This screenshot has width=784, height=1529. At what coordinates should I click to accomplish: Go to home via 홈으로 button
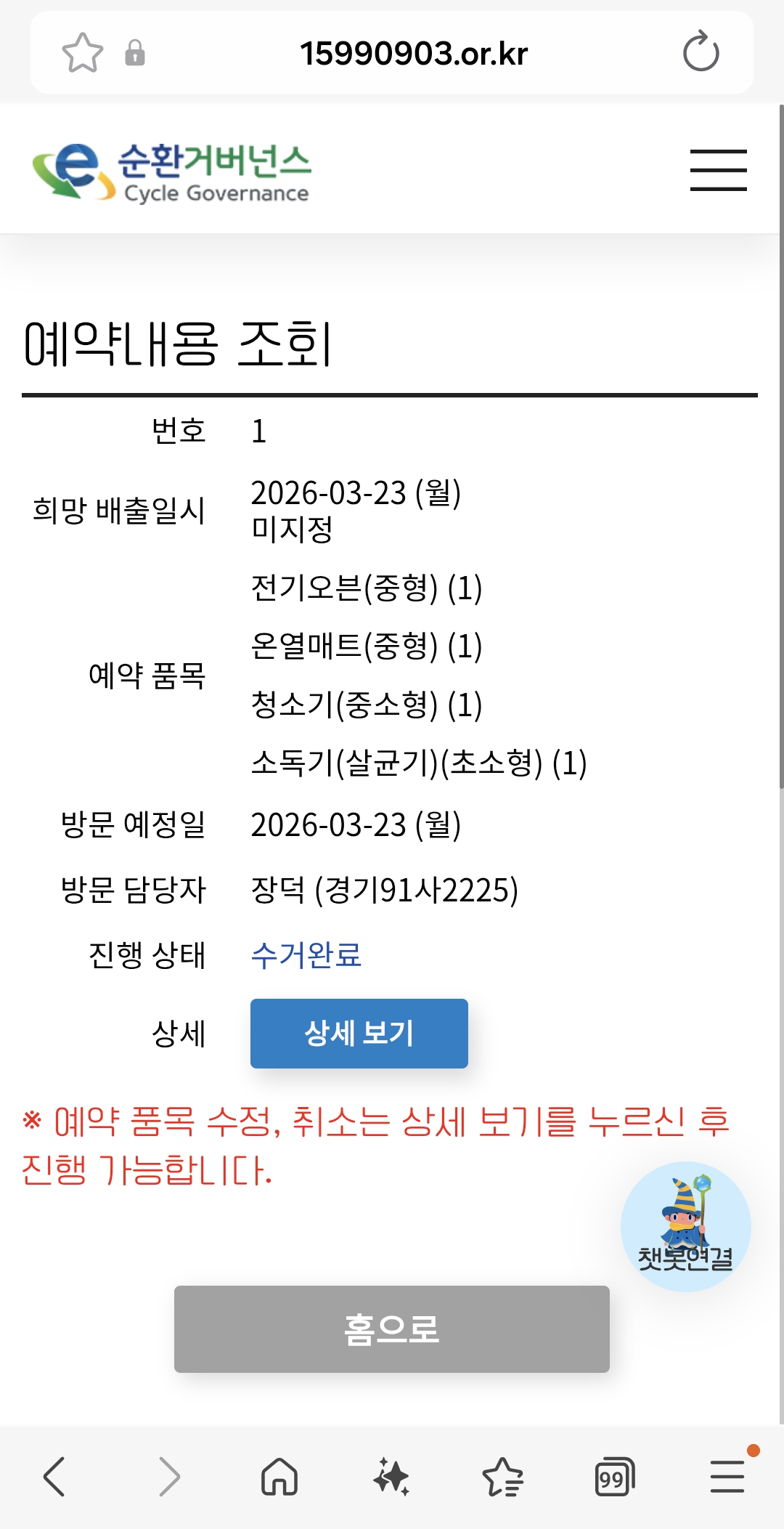[391, 1329]
